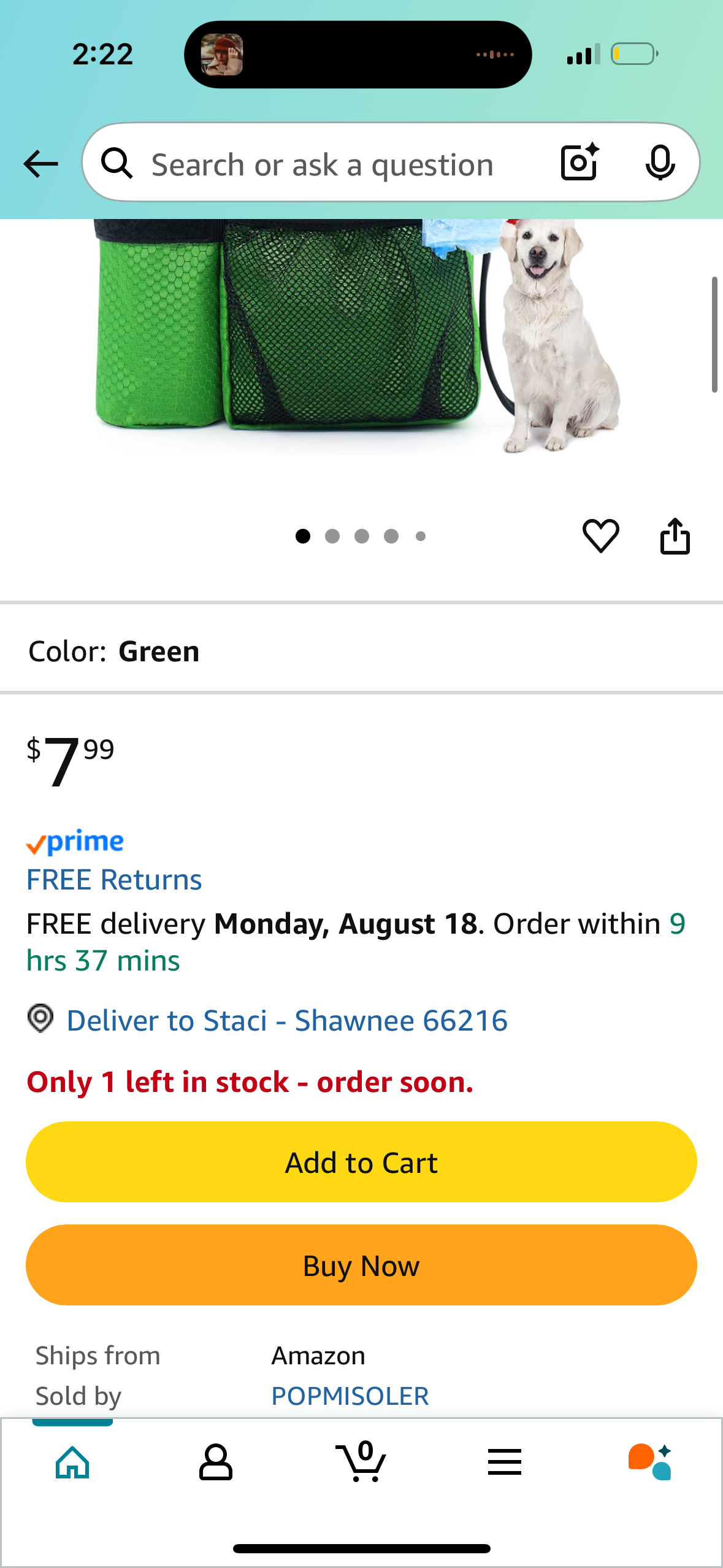
Task: Open seller POPMISOLER page
Action: [350, 1396]
